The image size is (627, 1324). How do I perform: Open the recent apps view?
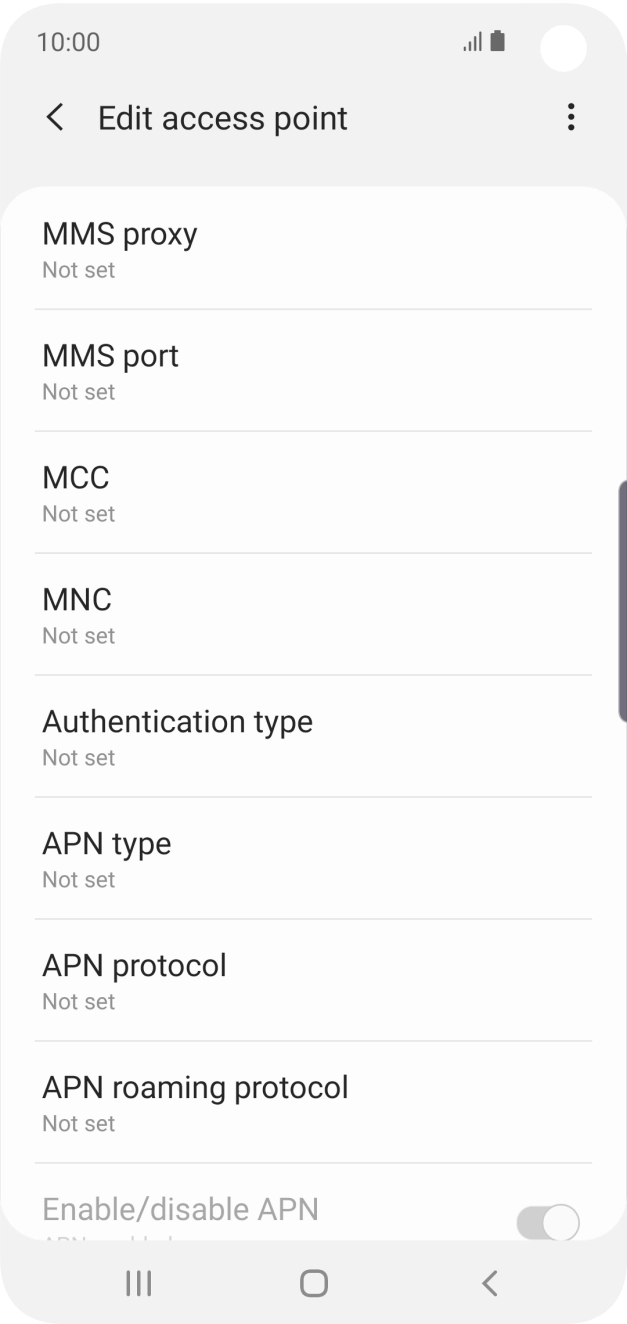click(x=138, y=1283)
